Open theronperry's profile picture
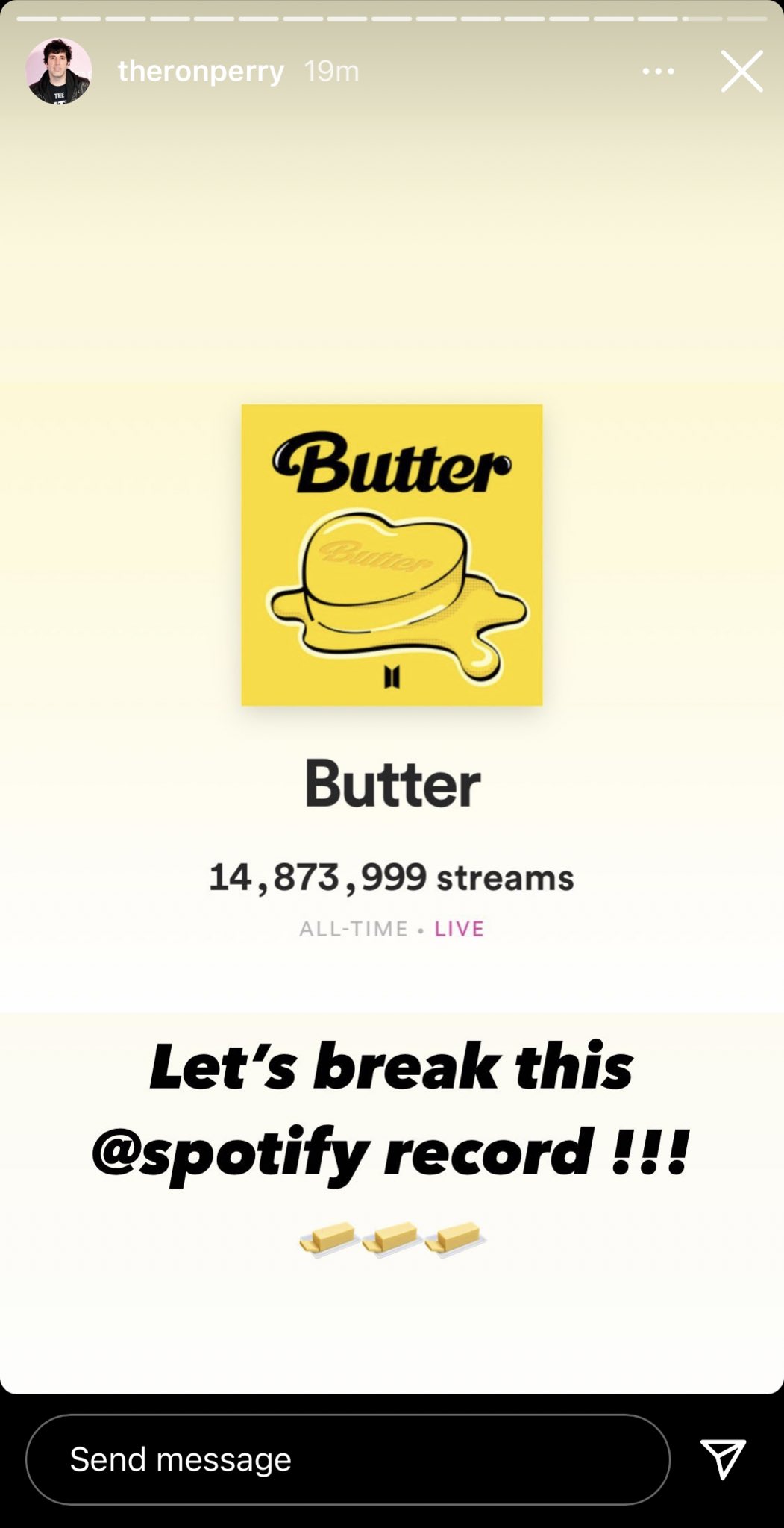784x1528 pixels. 59,72
